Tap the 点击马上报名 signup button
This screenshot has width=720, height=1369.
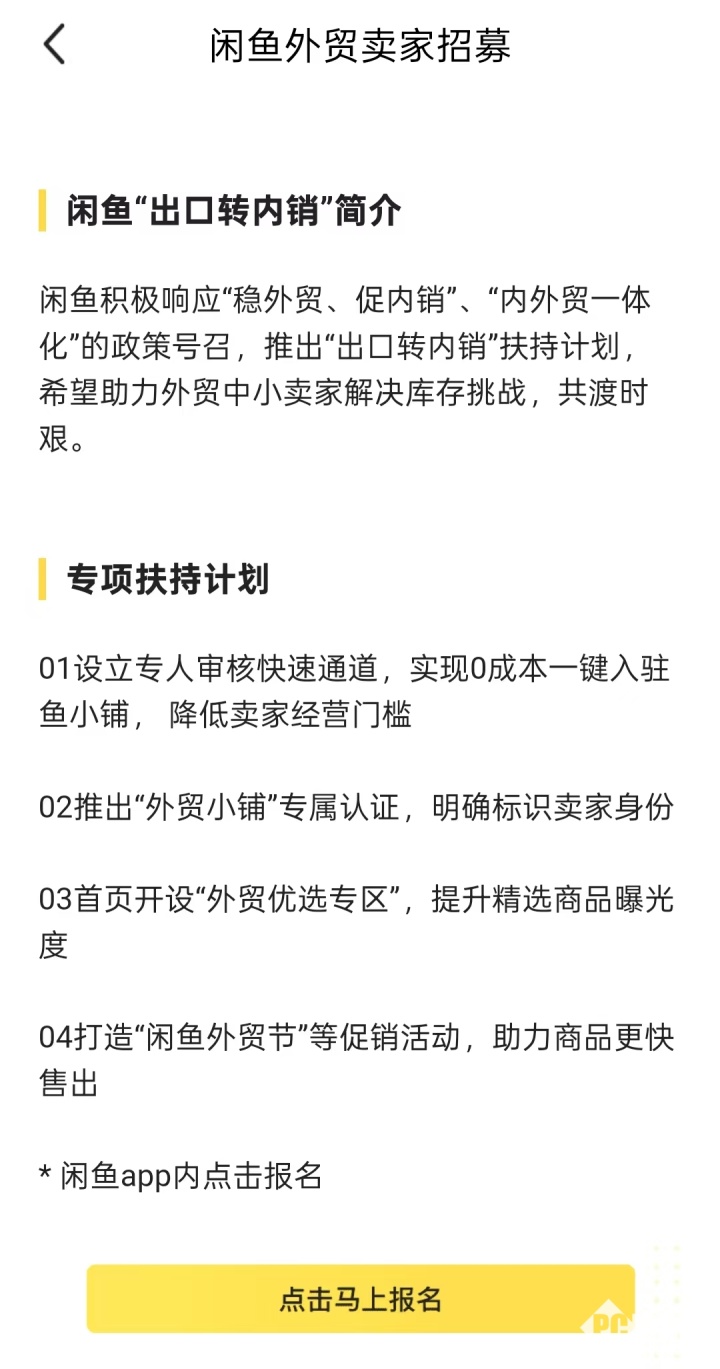[x=360, y=1299]
